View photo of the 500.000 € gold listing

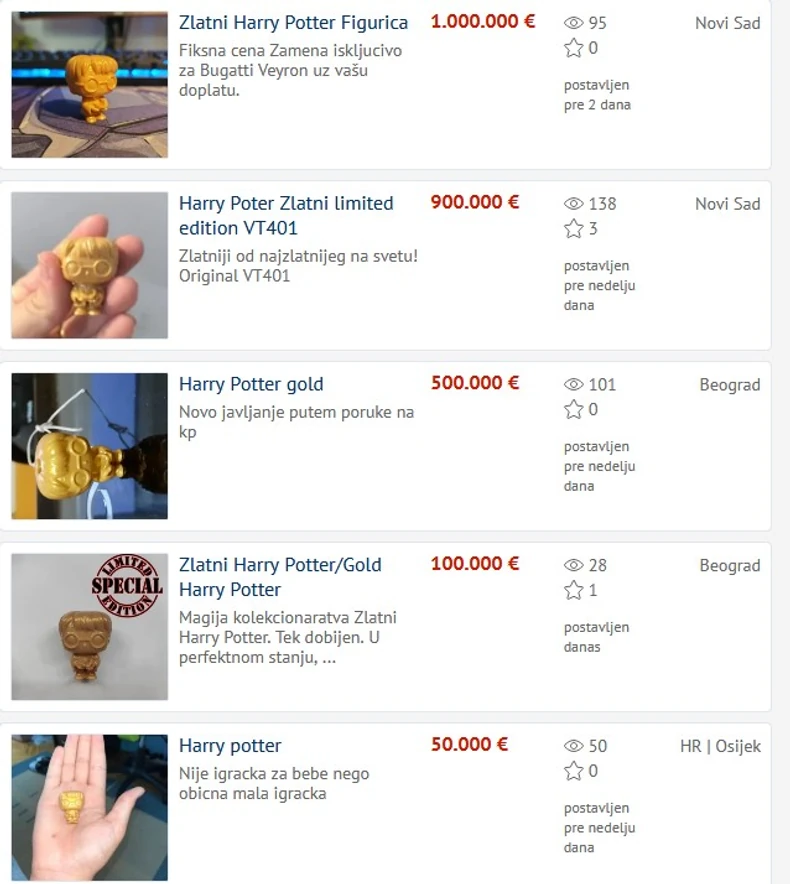90,446
